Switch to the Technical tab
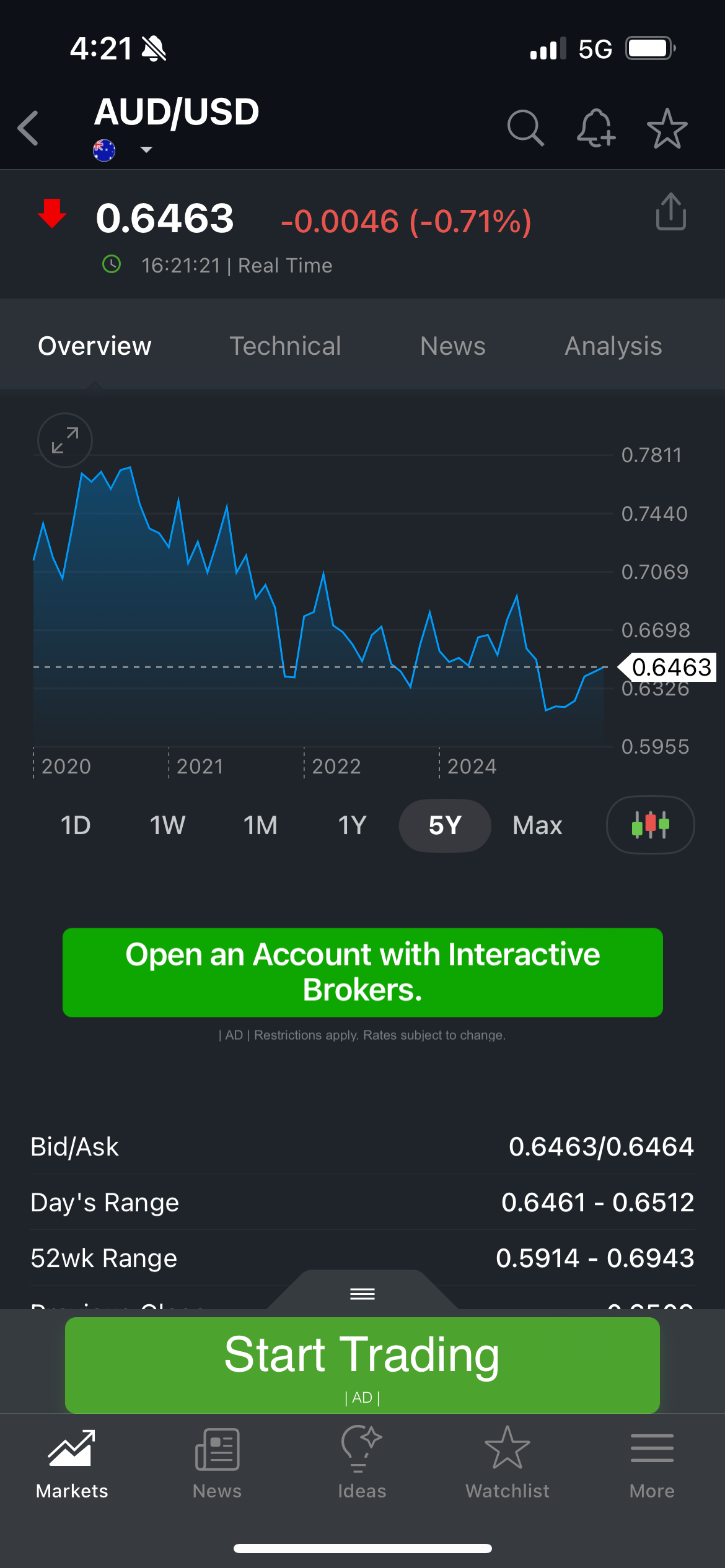Image resolution: width=725 pixels, height=1568 pixels. tap(285, 346)
